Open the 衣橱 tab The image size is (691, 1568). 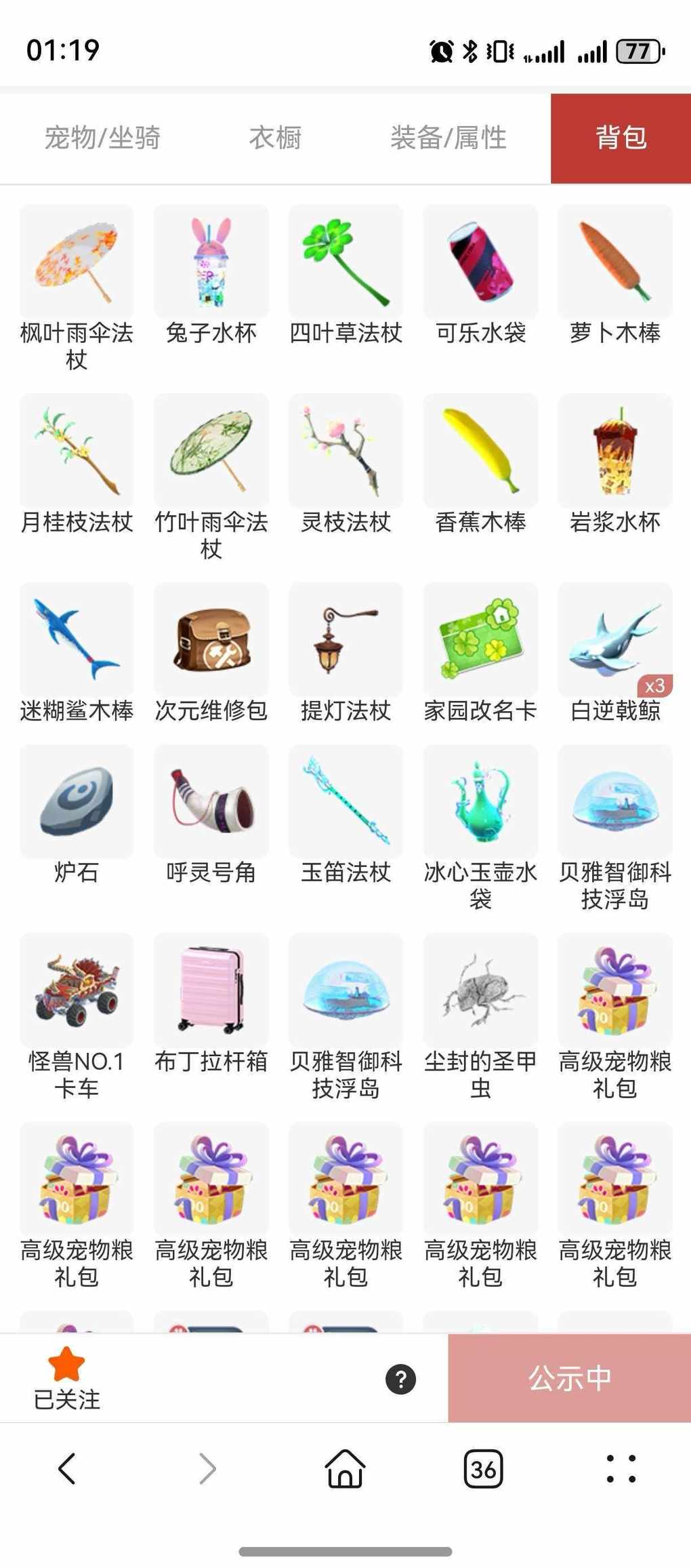[x=275, y=138]
